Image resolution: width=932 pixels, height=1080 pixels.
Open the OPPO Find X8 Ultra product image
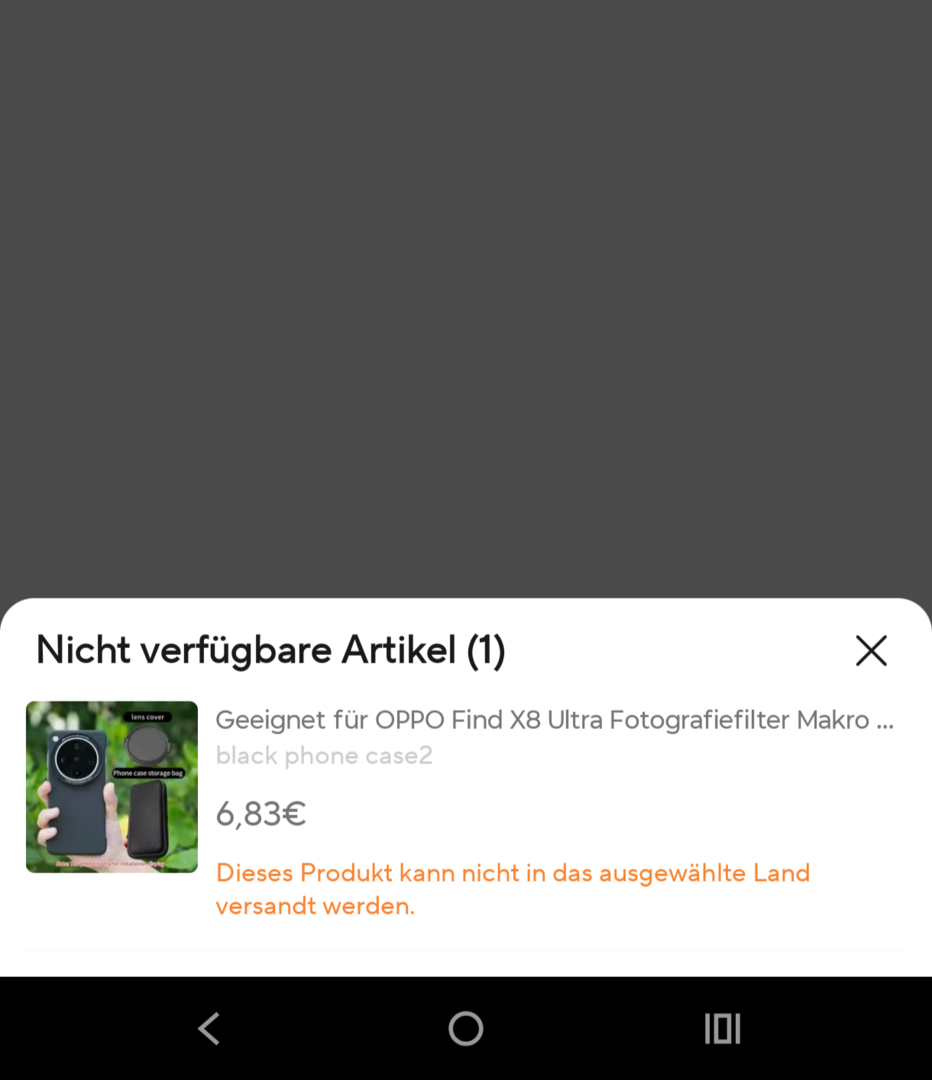[x=112, y=787]
